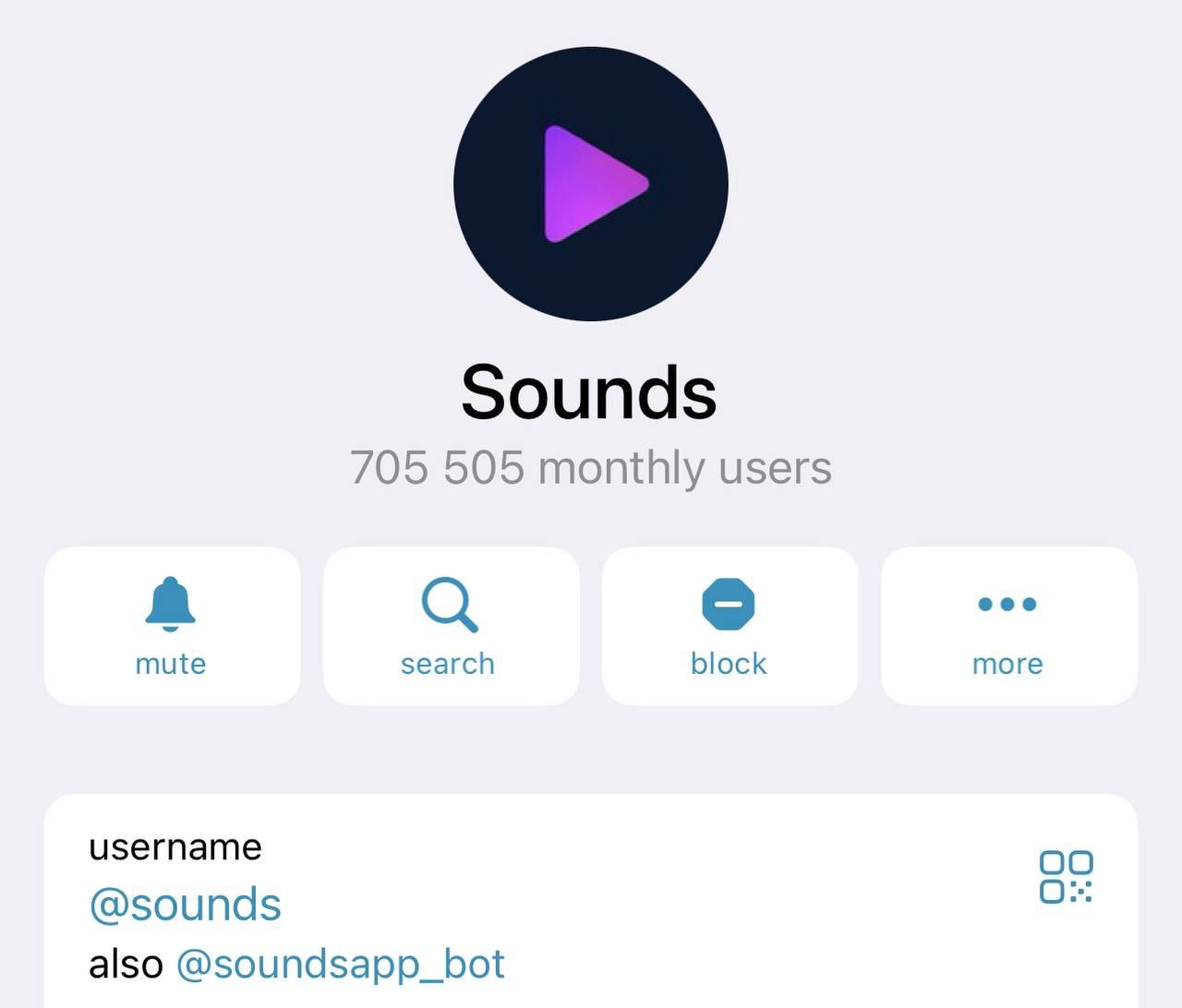View the Sounds profile picture
This screenshot has height=1008, width=1182.
tap(591, 184)
